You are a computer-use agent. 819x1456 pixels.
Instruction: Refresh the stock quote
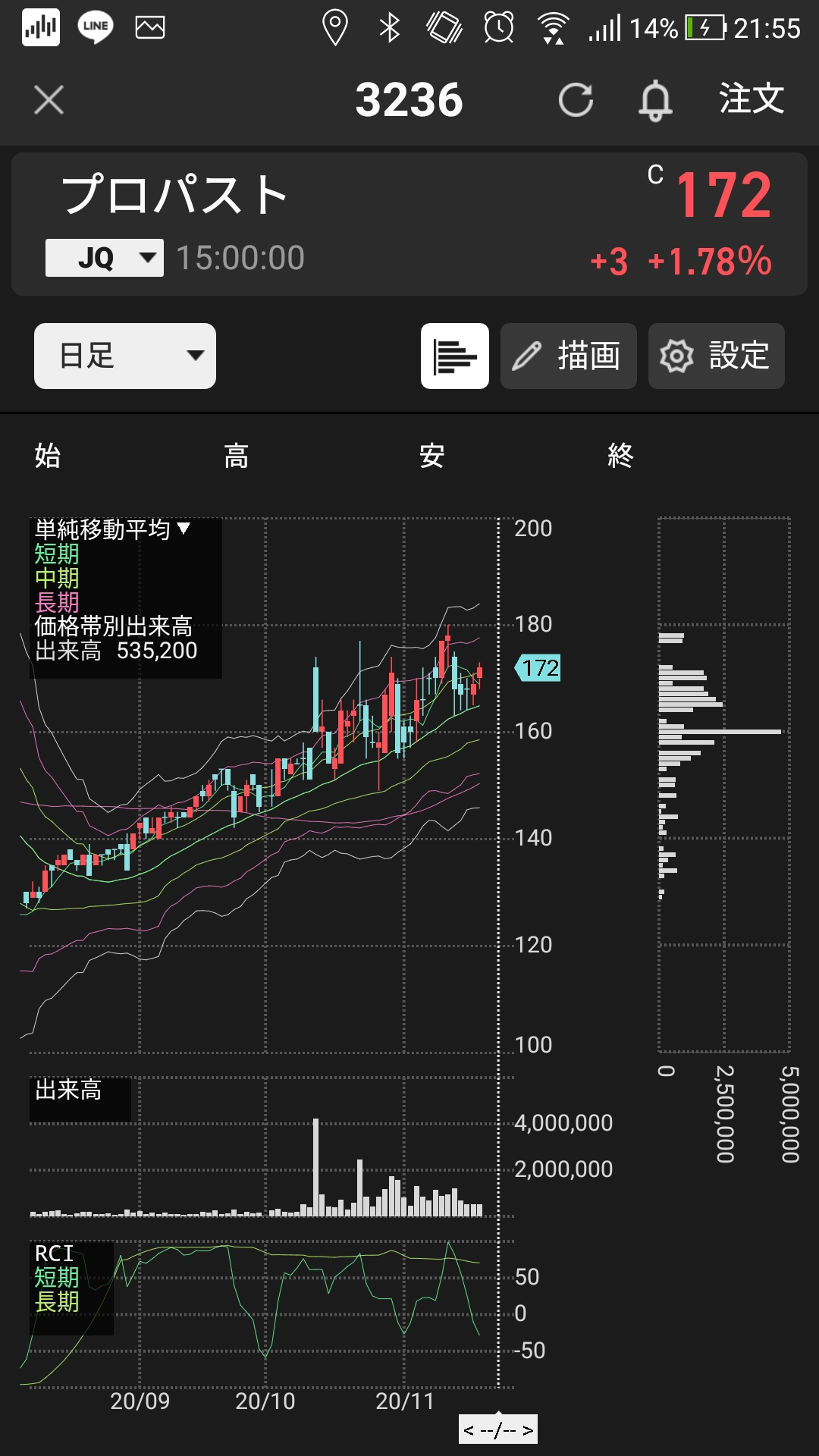coord(576,100)
